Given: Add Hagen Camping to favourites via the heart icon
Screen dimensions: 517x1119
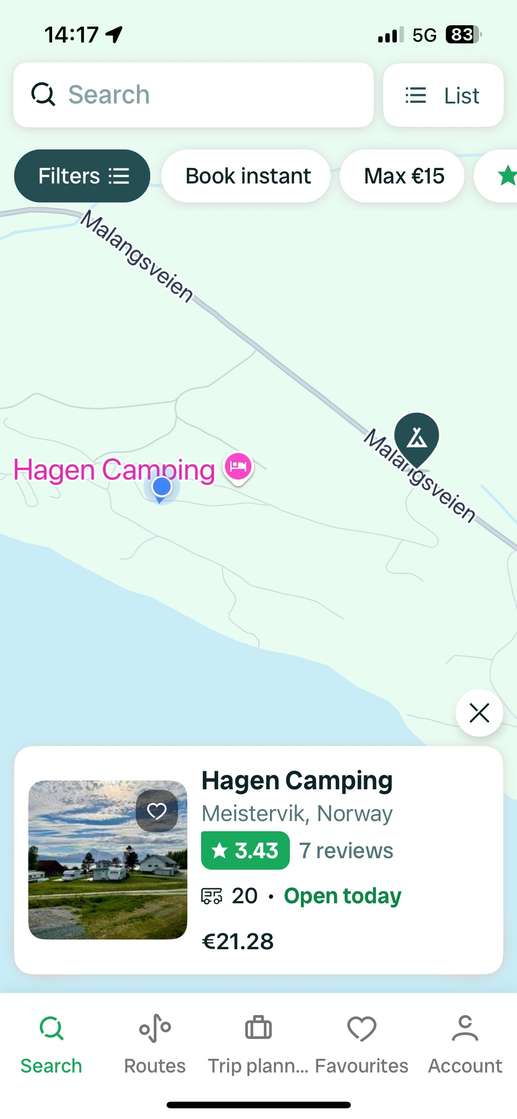Looking at the screenshot, I should 156,811.
